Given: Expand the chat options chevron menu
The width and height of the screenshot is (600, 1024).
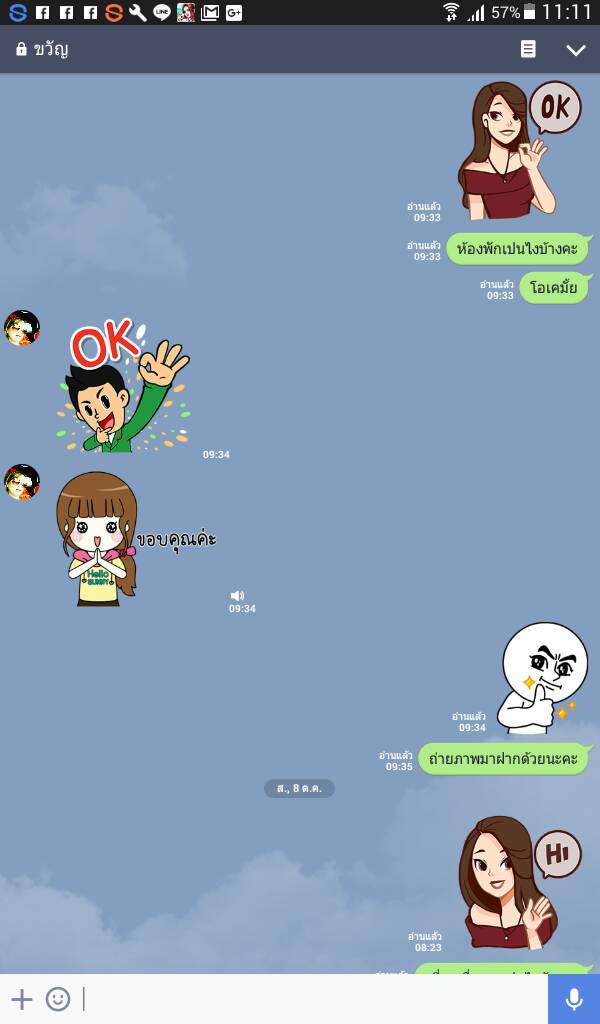Looking at the screenshot, I should click(x=576, y=50).
